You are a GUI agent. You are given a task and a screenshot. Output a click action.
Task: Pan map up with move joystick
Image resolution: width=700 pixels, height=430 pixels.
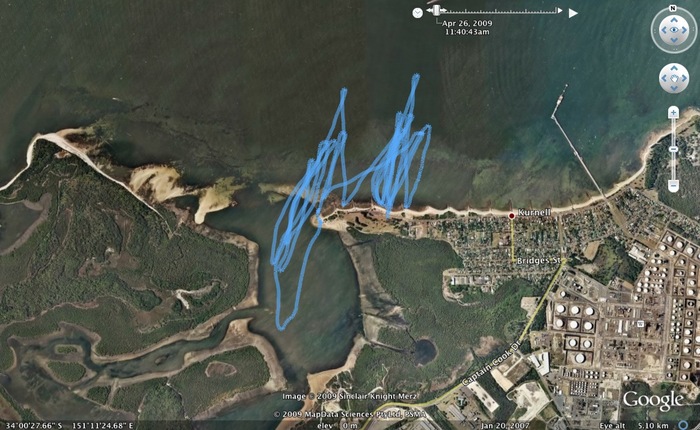pyautogui.click(x=674, y=68)
